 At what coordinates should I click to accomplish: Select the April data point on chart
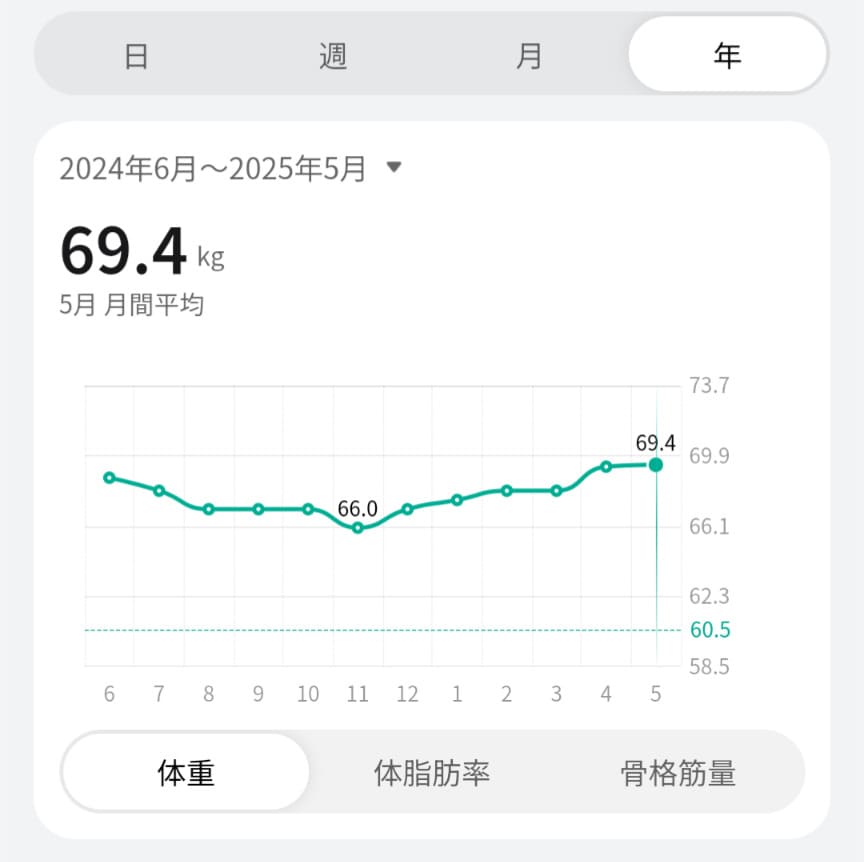(x=606, y=466)
